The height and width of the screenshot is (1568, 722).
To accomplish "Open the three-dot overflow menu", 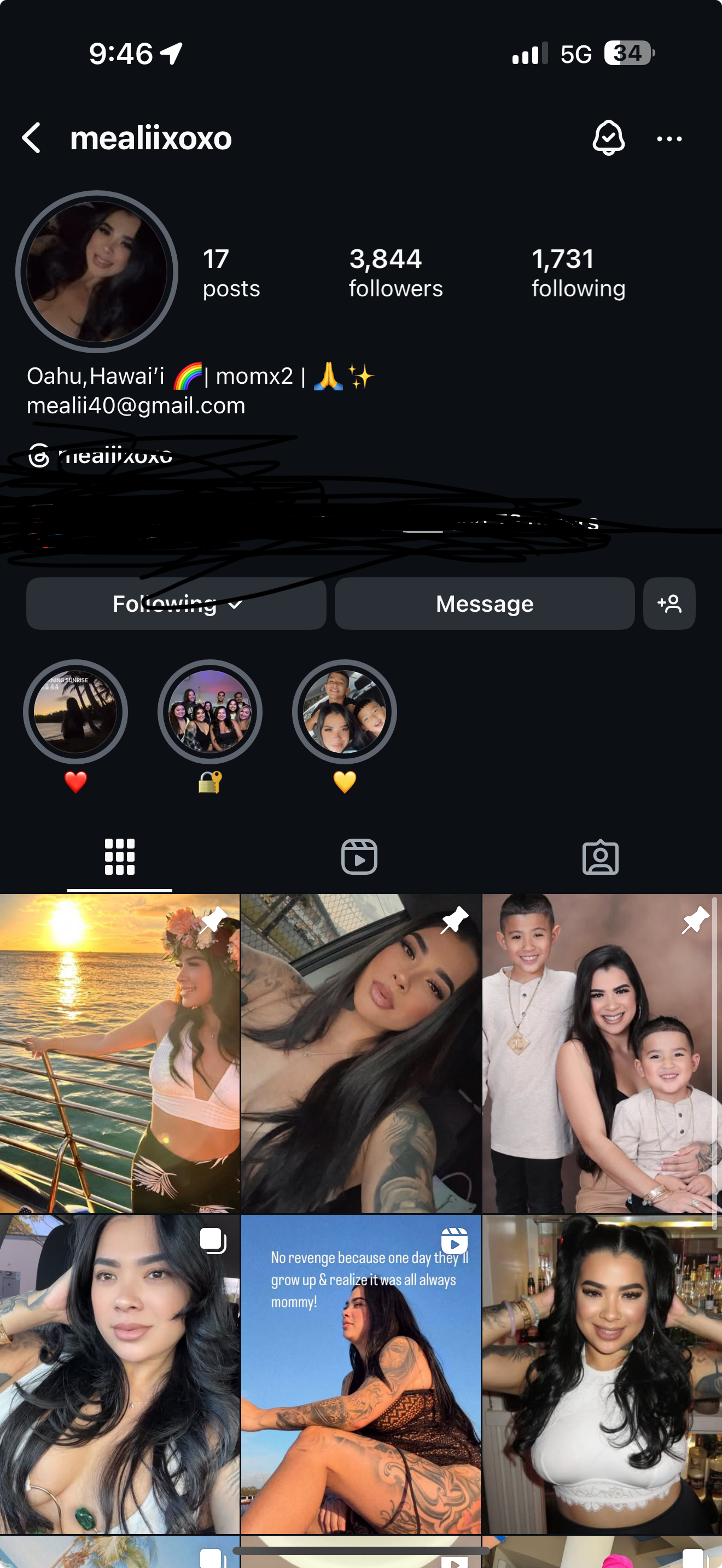I will pos(669,139).
